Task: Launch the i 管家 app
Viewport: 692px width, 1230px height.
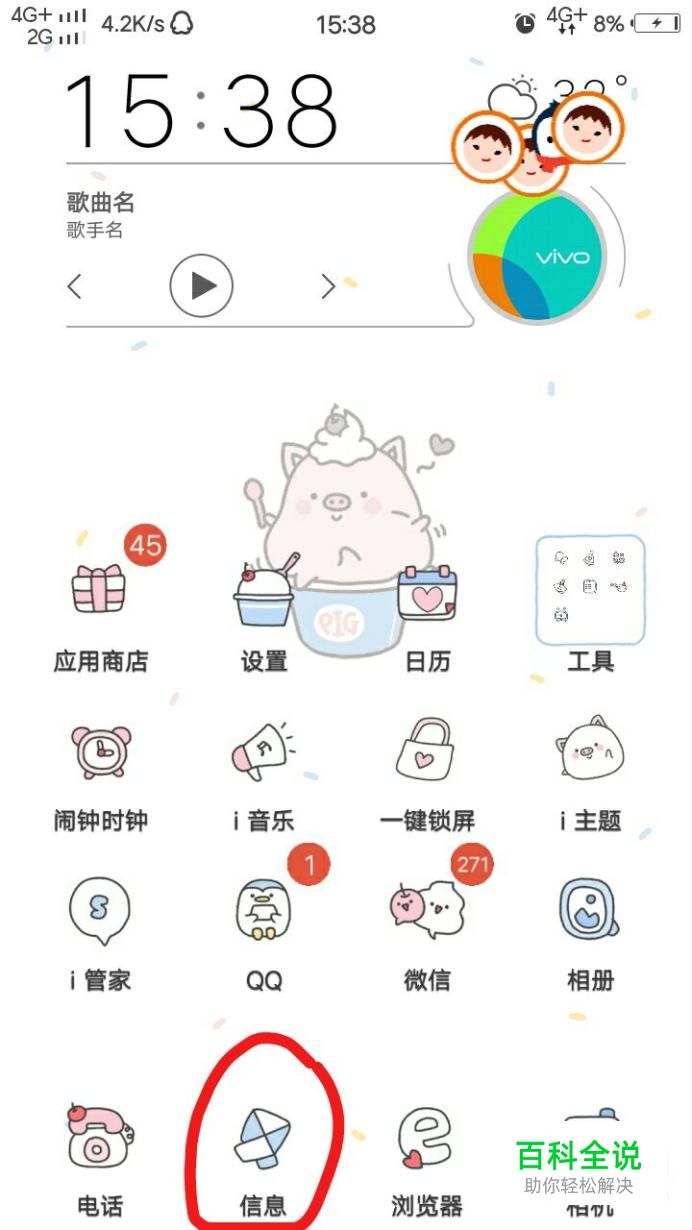Action: (99, 912)
